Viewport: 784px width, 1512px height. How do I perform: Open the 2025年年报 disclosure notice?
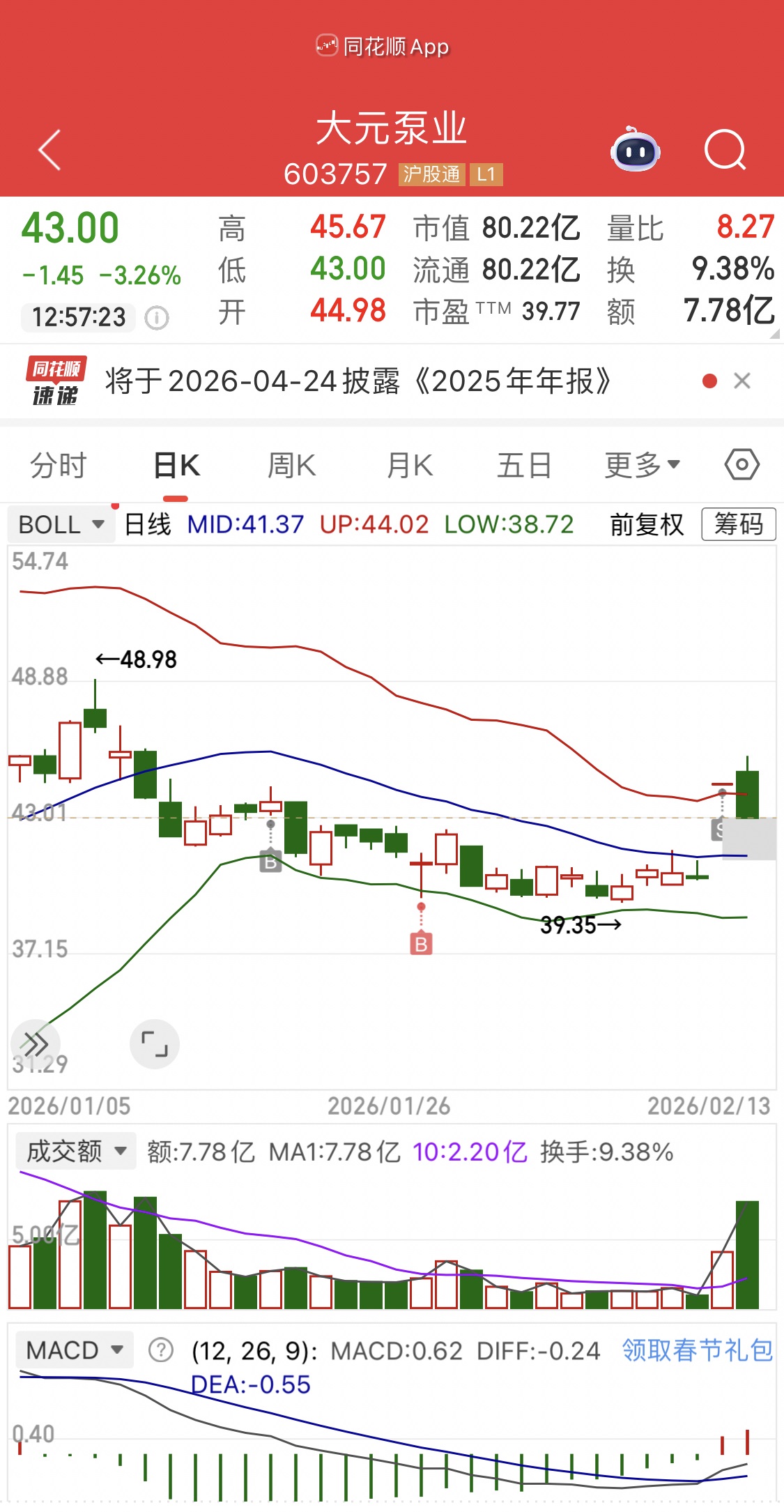[x=358, y=381]
